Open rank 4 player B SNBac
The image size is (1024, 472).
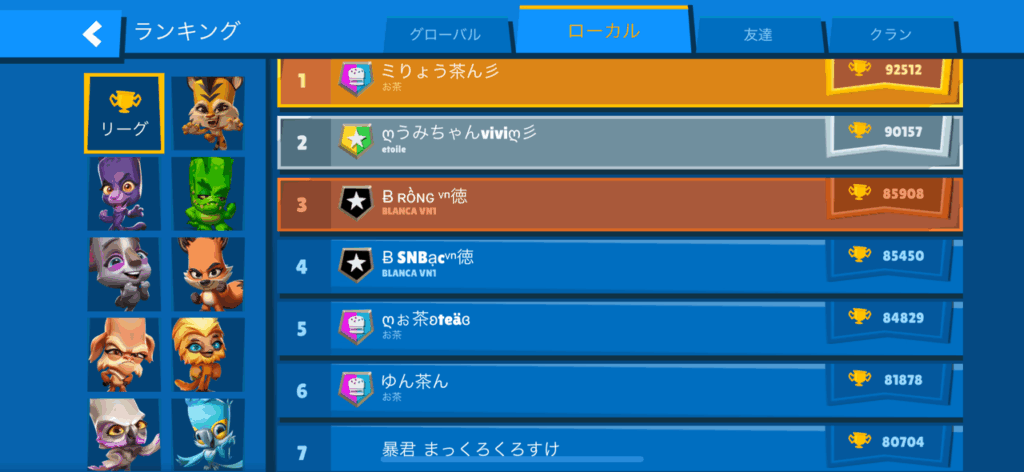point(620,265)
